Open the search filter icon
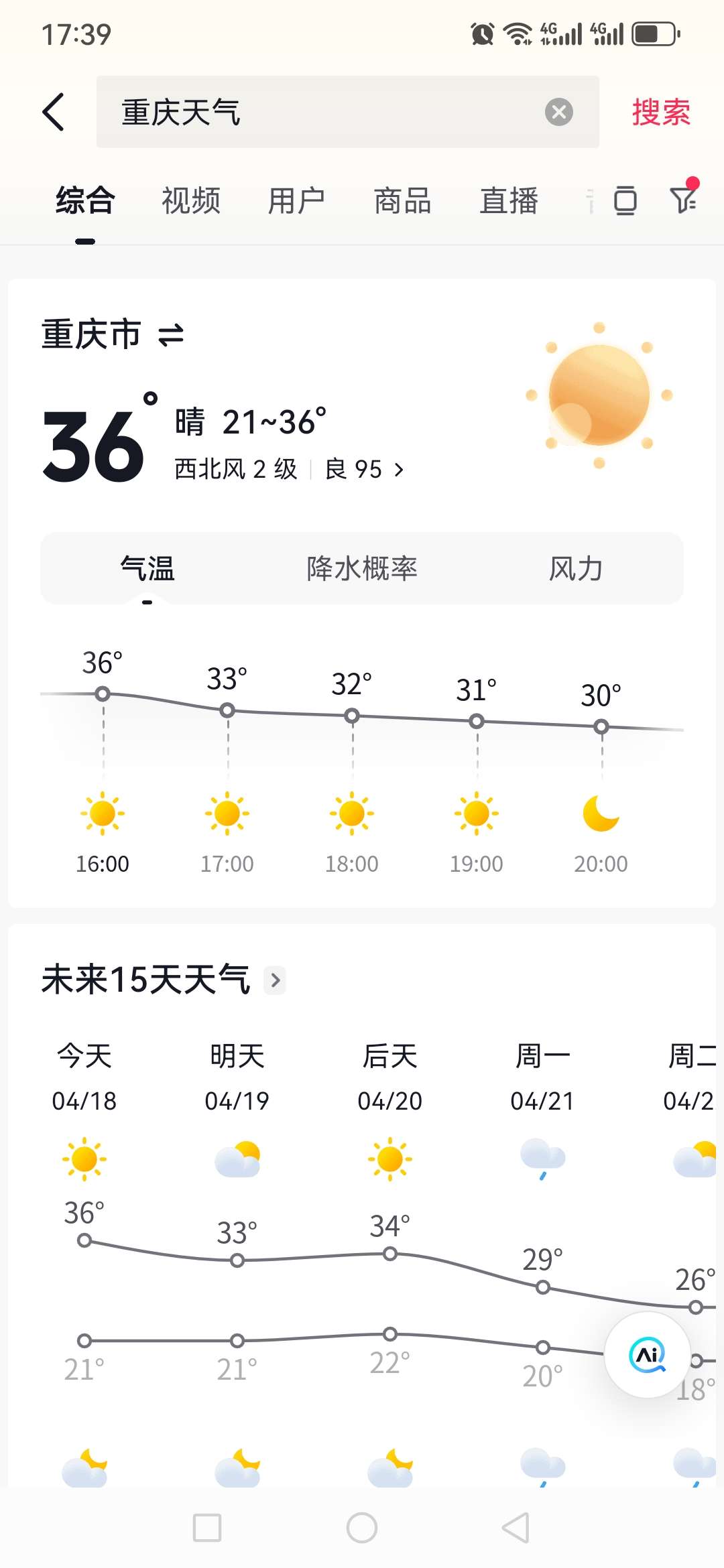The width and height of the screenshot is (724, 1568). click(x=684, y=199)
